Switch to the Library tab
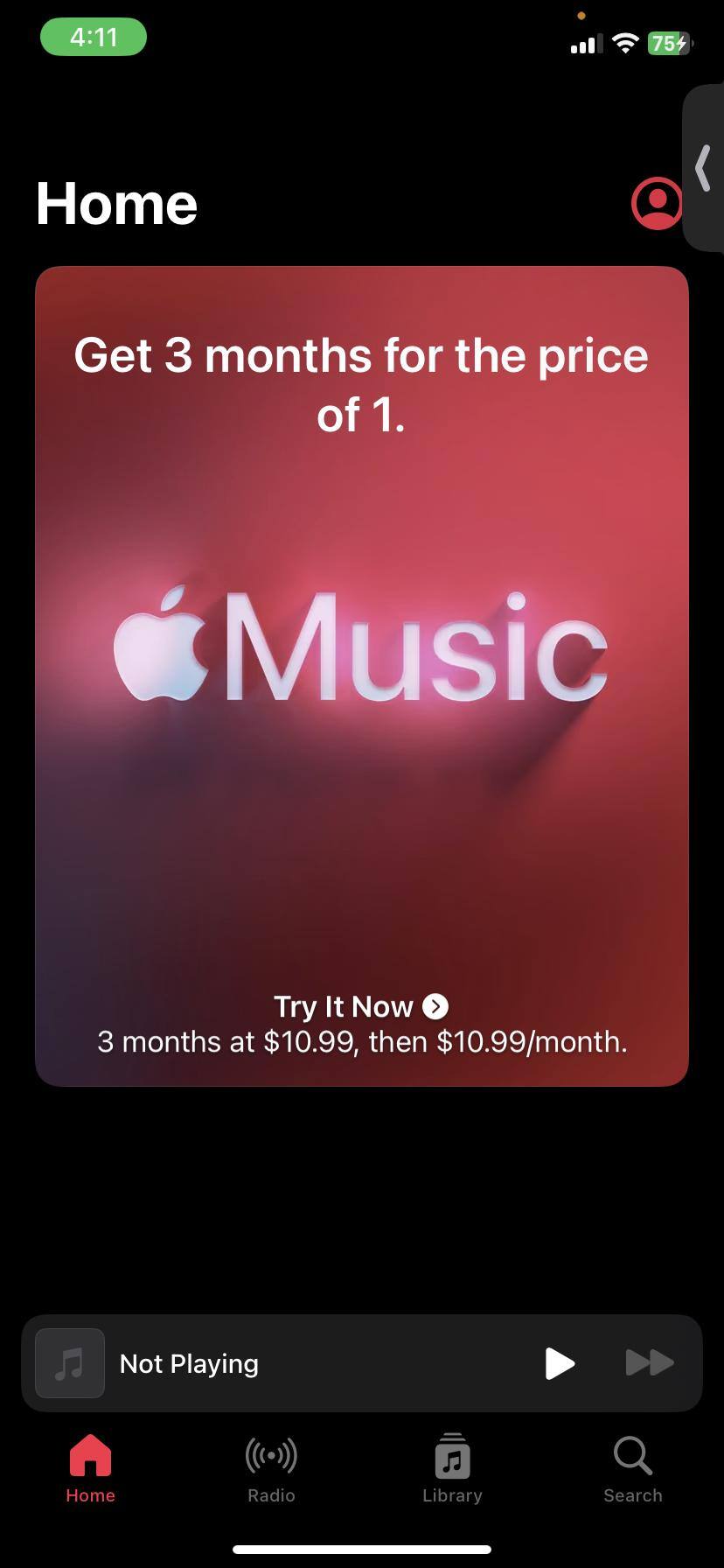This screenshot has width=724, height=1568. (x=452, y=1469)
